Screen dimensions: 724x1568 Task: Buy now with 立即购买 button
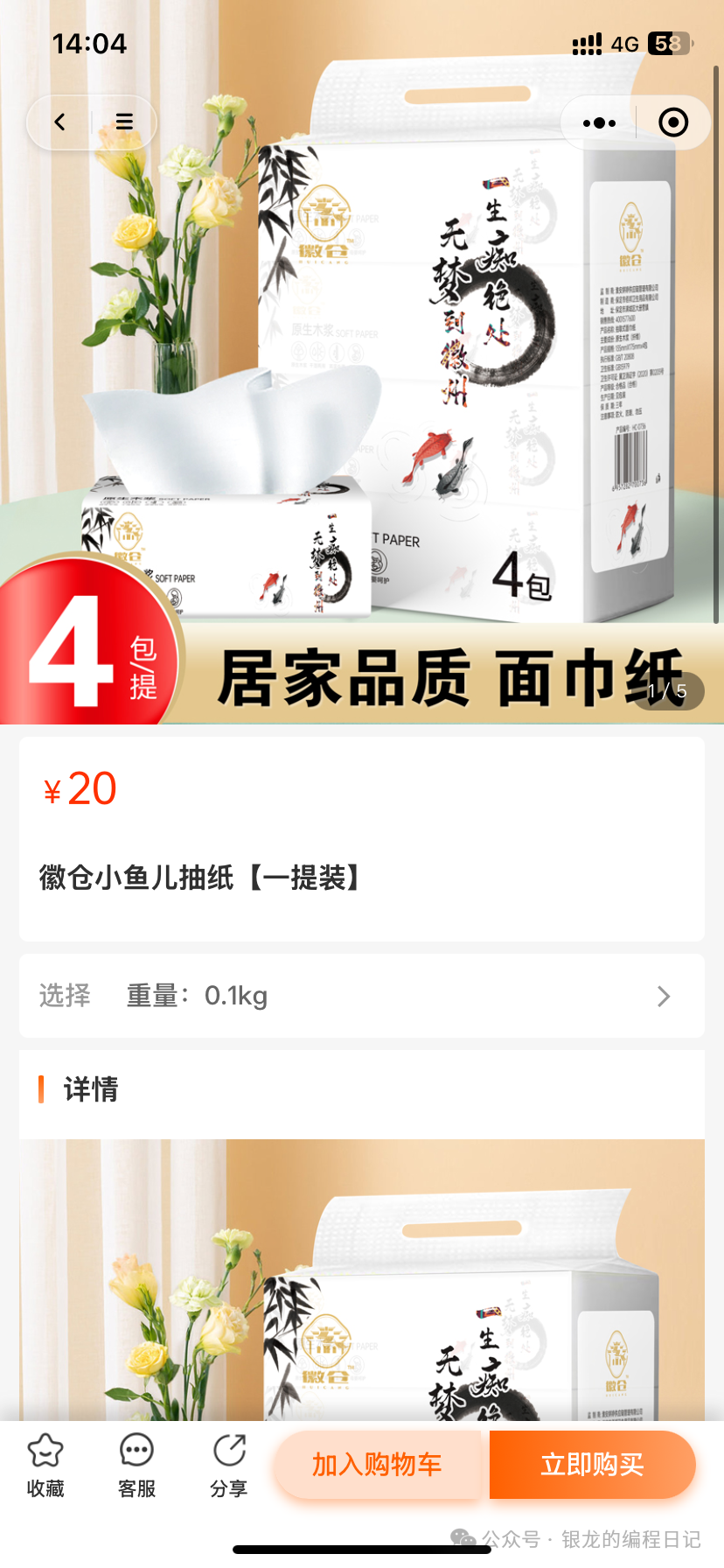pyautogui.click(x=592, y=1465)
